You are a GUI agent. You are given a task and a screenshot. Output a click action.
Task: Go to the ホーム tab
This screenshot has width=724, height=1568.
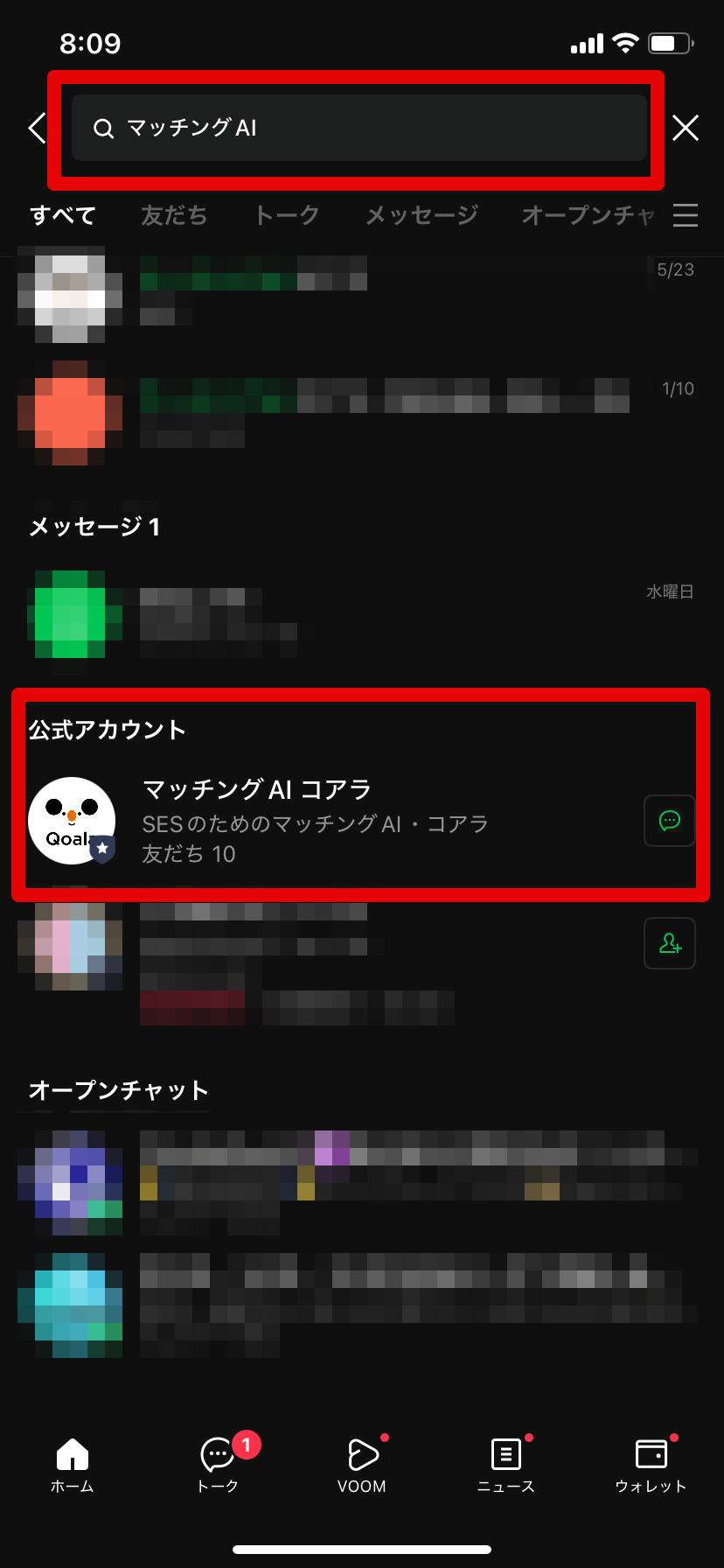click(73, 1465)
